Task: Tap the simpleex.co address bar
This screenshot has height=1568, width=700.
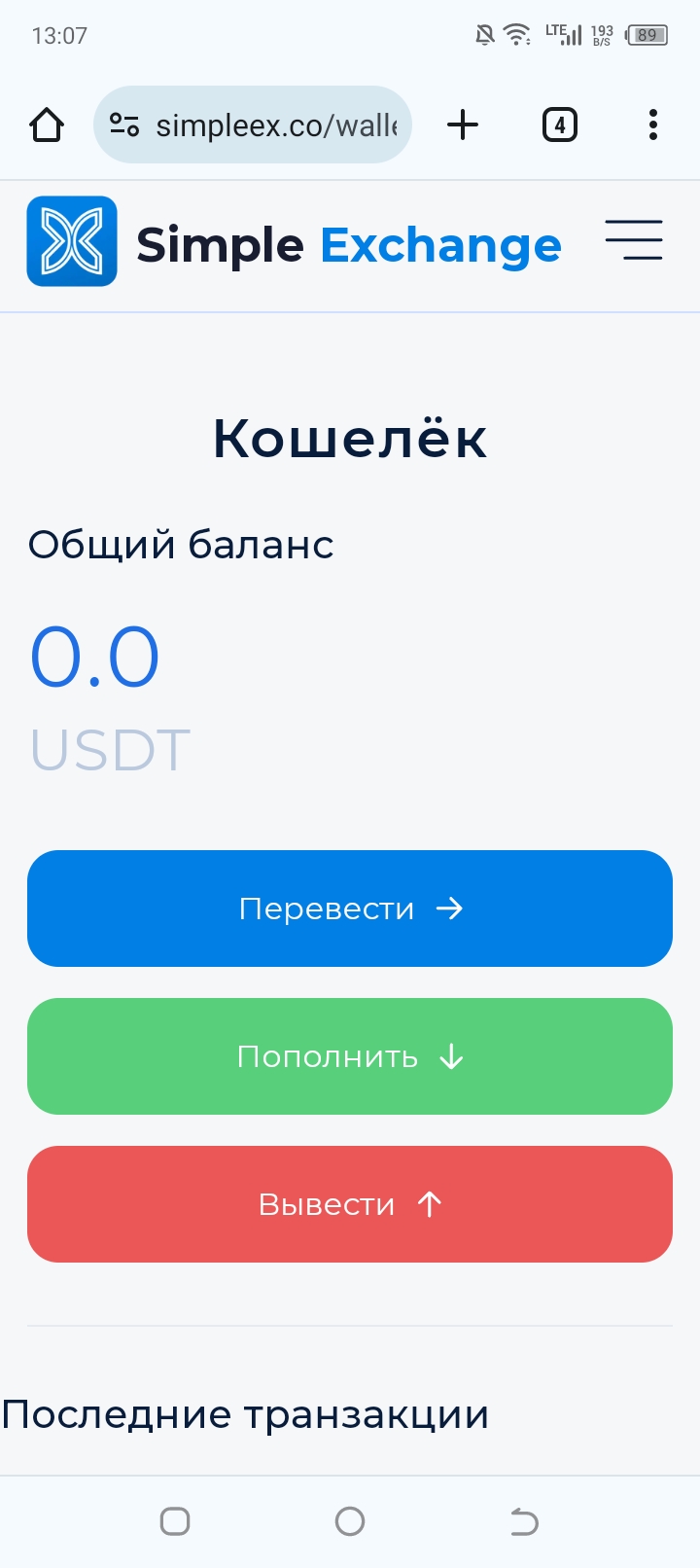Action: (x=276, y=125)
